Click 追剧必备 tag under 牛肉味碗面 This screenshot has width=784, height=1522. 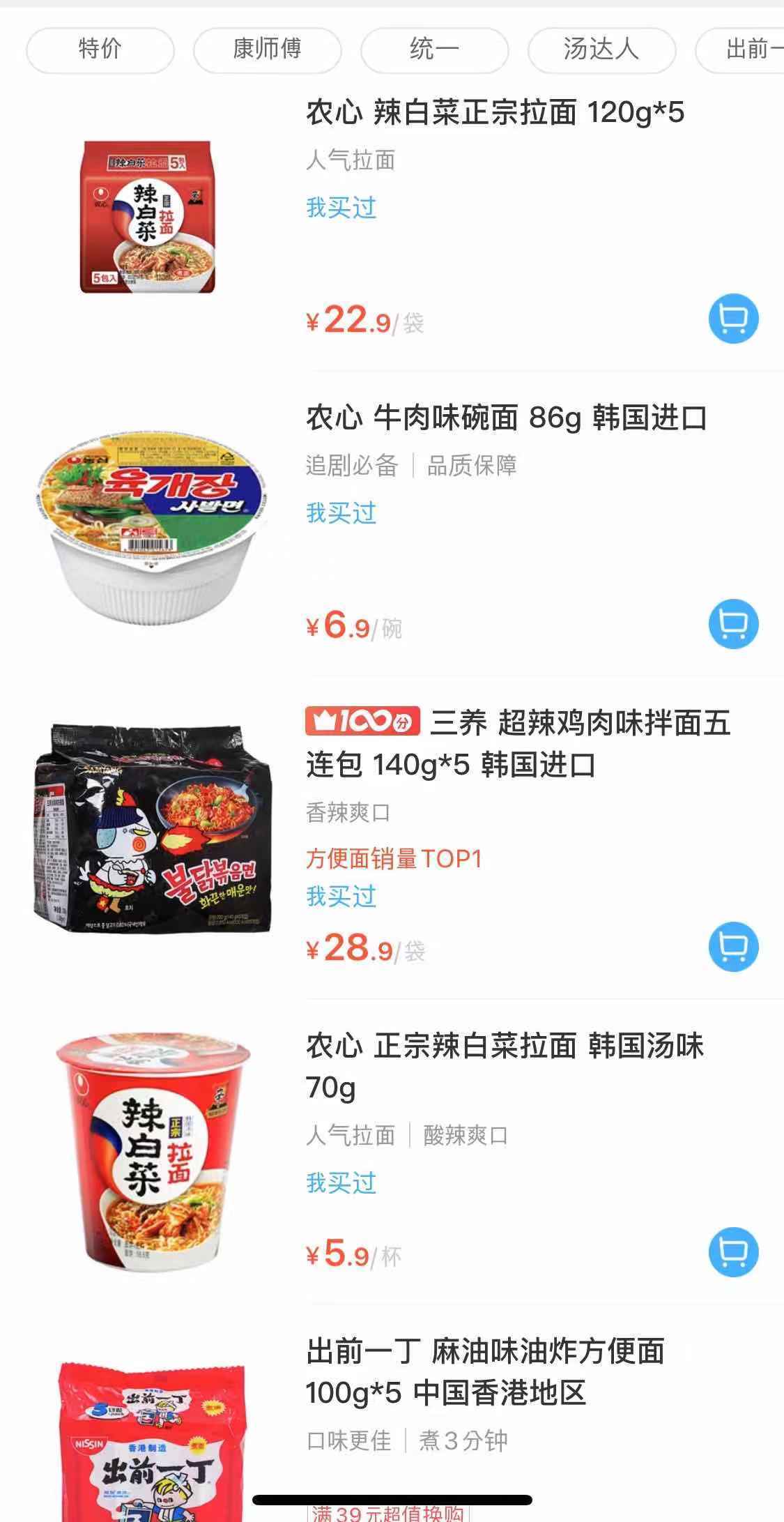[x=352, y=467]
